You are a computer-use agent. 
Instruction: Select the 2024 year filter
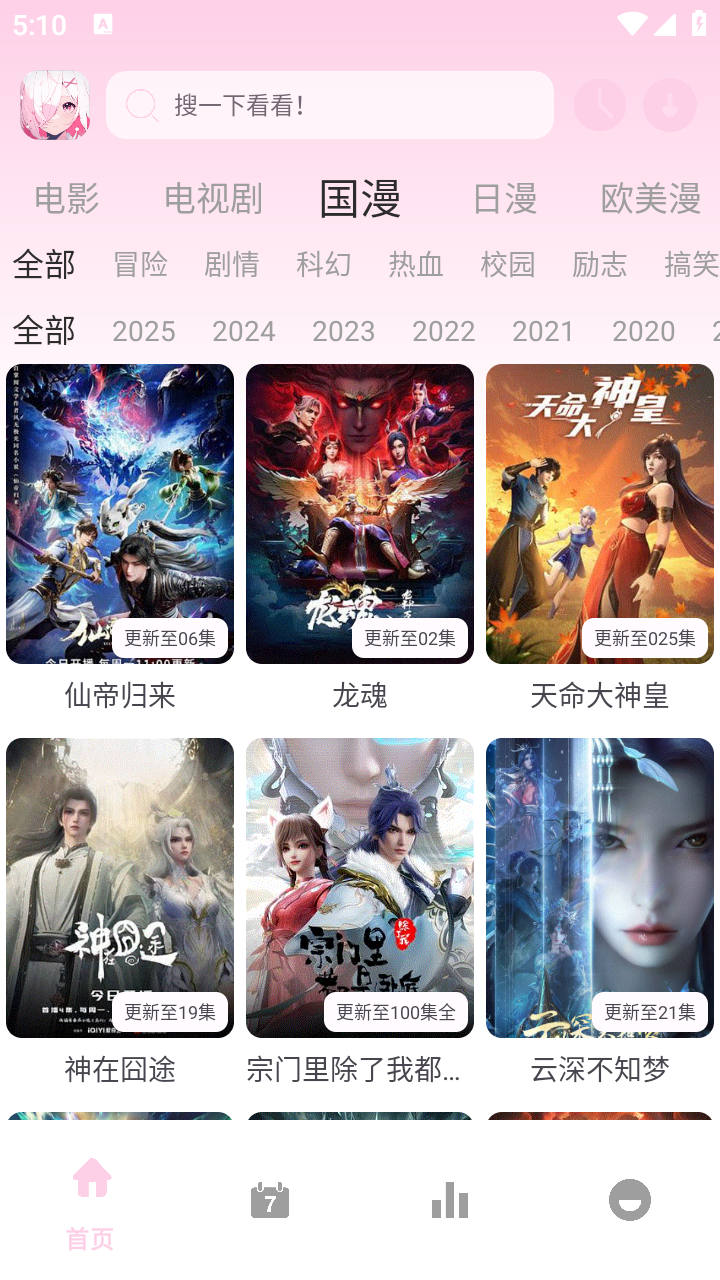point(243,330)
